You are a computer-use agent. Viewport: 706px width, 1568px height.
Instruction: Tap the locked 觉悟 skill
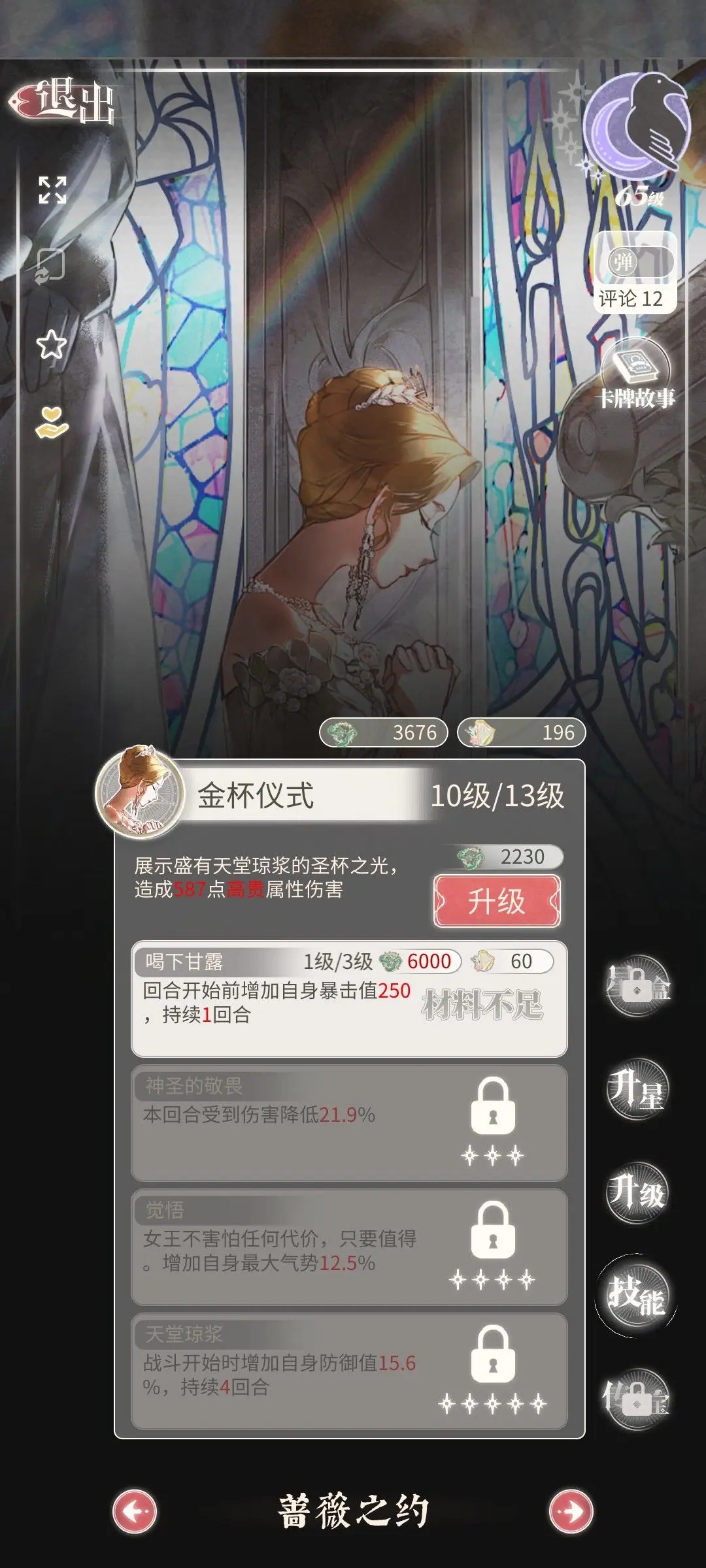pyautogui.click(x=348, y=1247)
